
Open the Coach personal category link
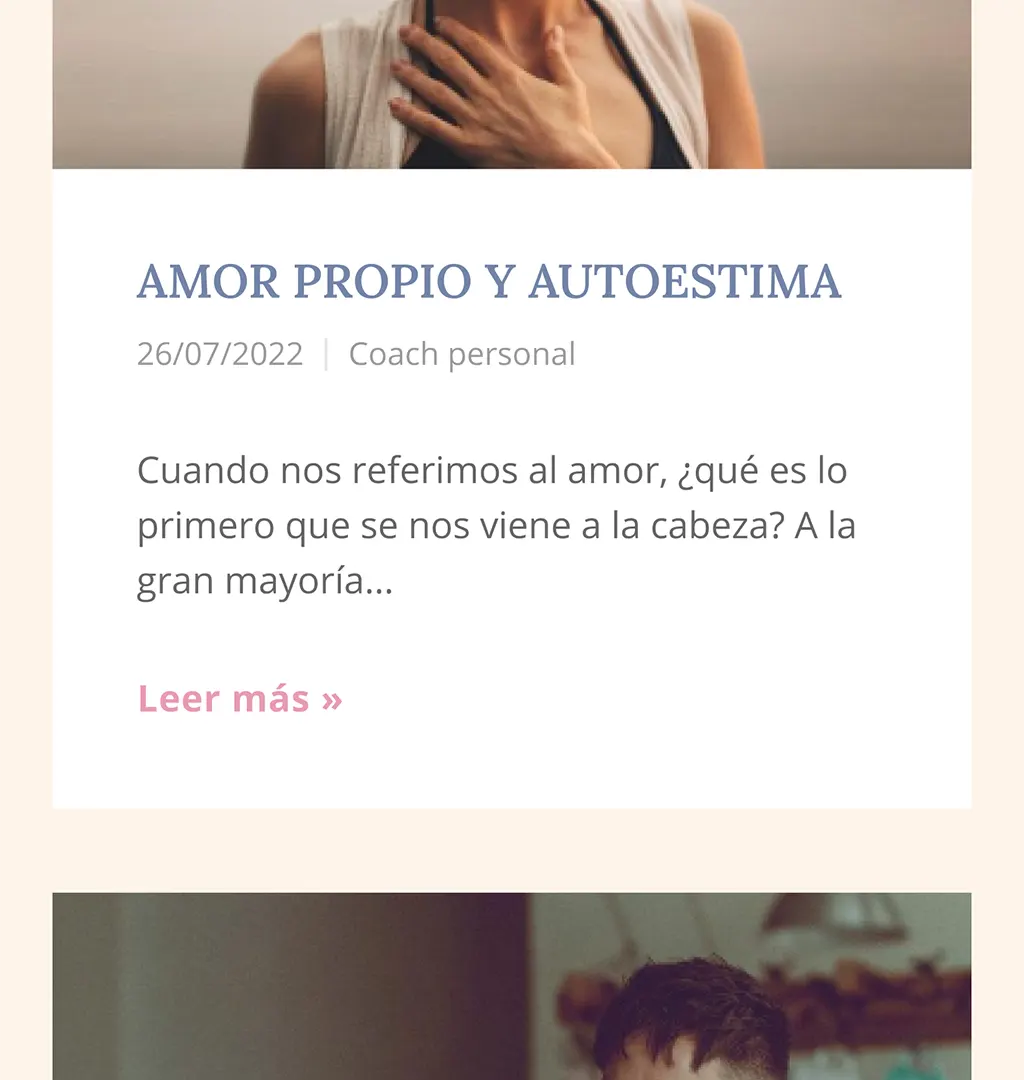point(461,354)
